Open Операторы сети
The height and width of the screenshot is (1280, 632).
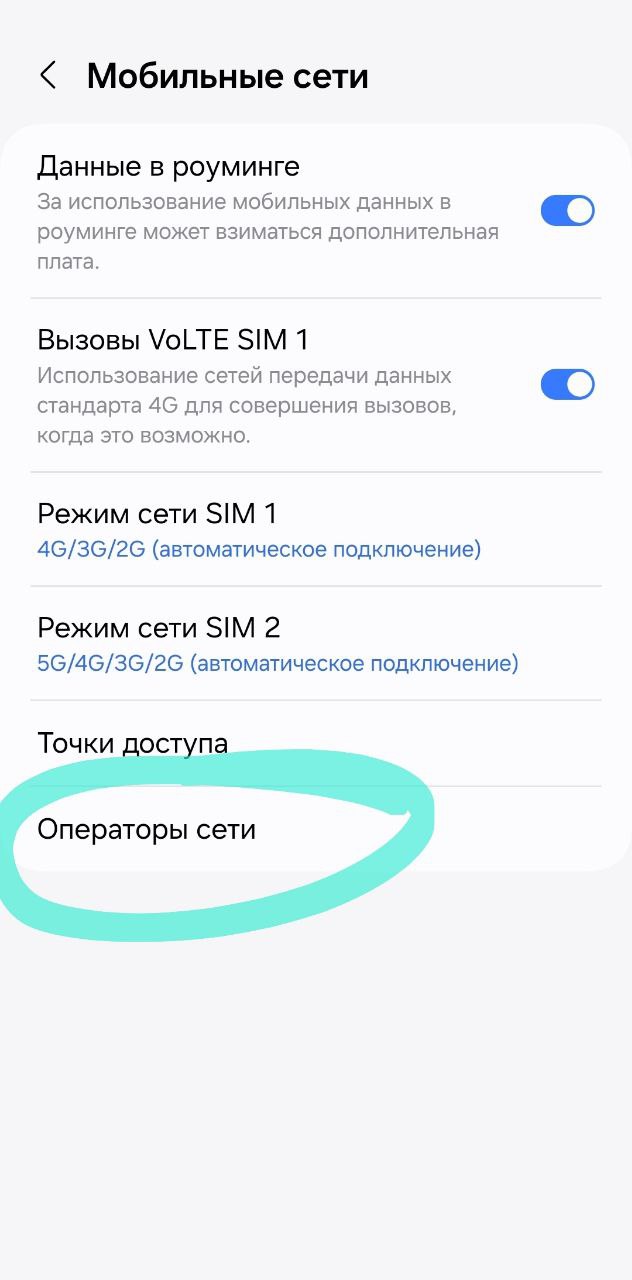[316, 829]
